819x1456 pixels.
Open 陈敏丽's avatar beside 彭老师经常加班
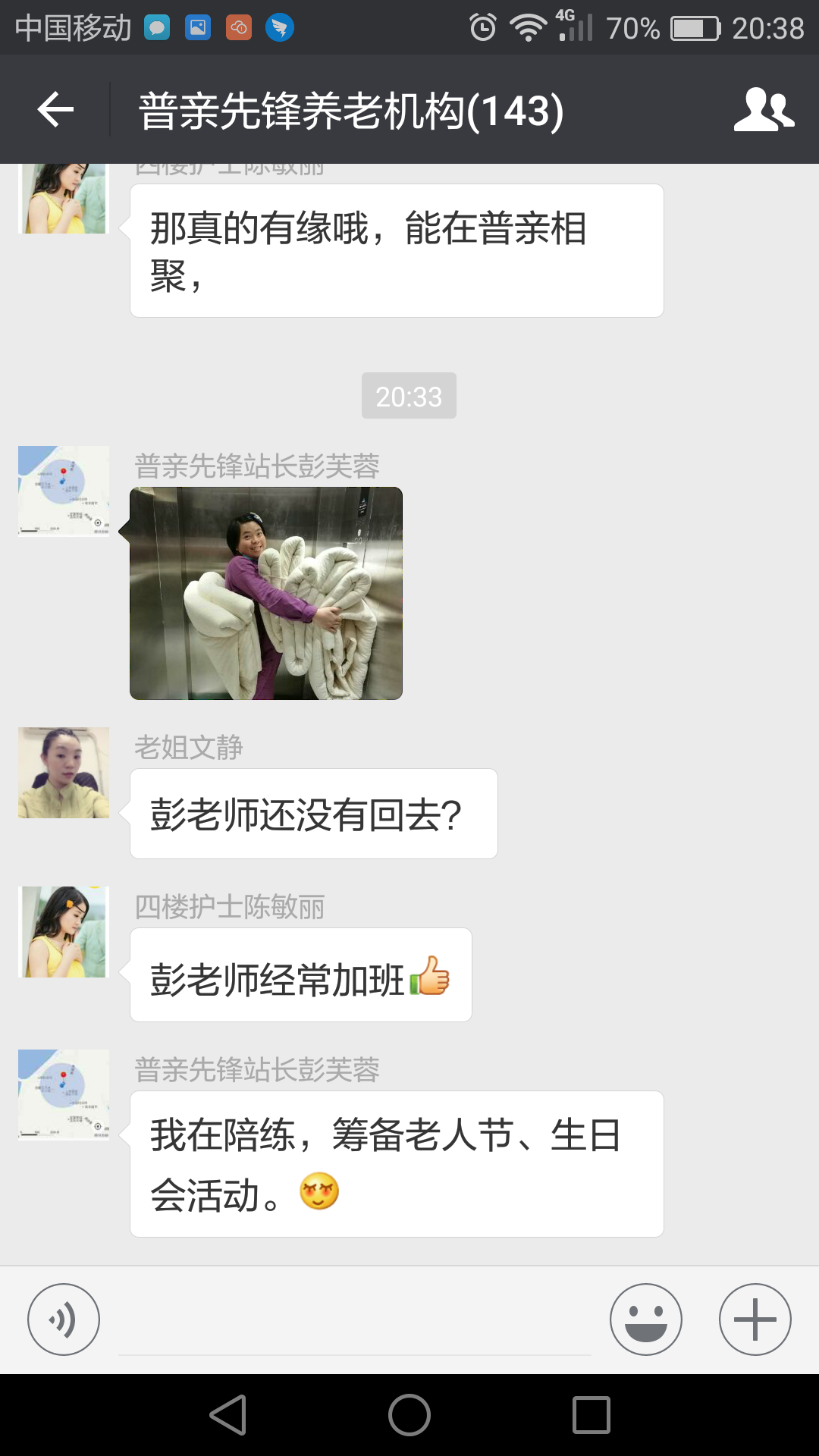[x=64, y=932]
